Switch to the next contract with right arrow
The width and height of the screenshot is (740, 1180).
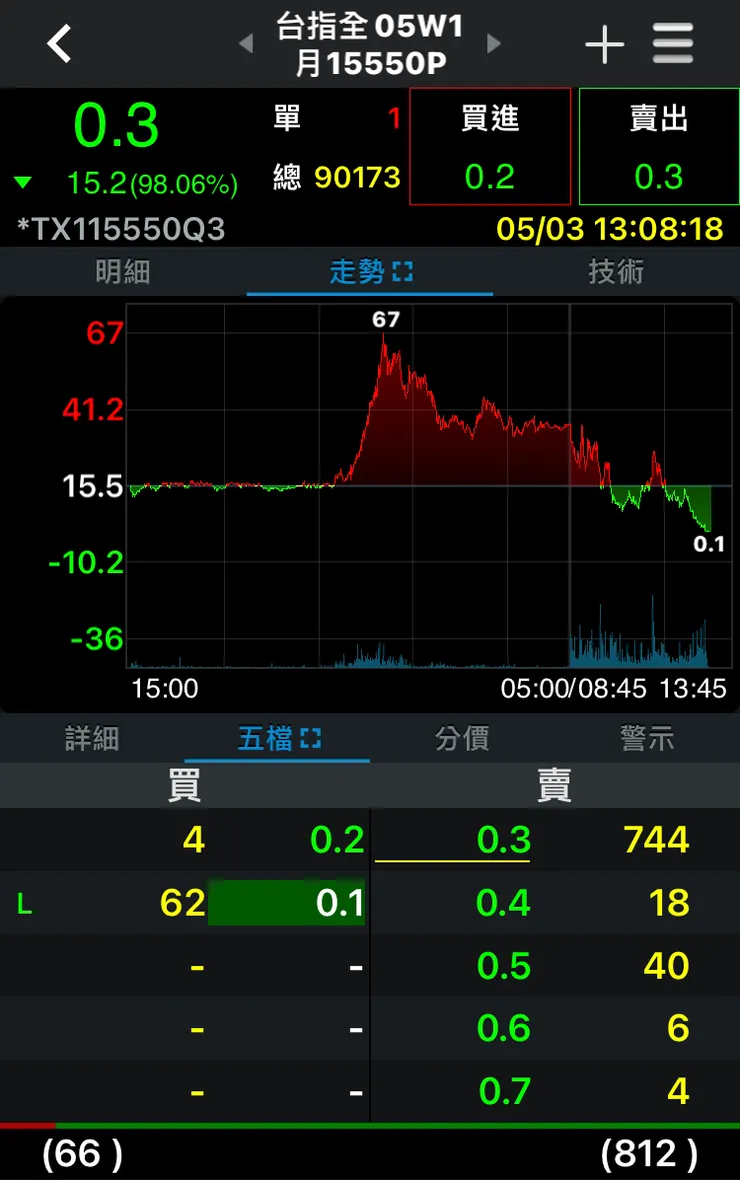pyautogui.click(x=493, y=44)
